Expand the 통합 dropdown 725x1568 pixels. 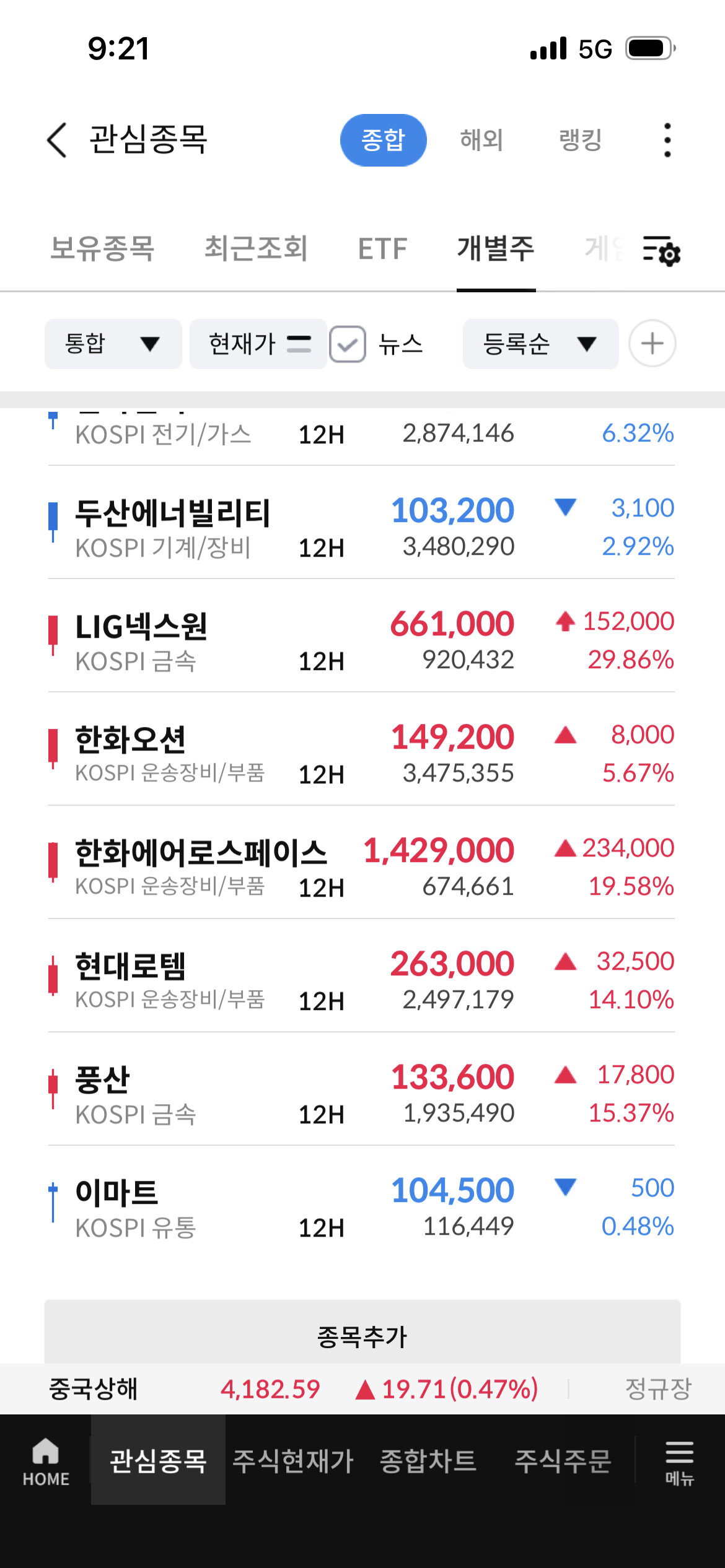[113, 344]
